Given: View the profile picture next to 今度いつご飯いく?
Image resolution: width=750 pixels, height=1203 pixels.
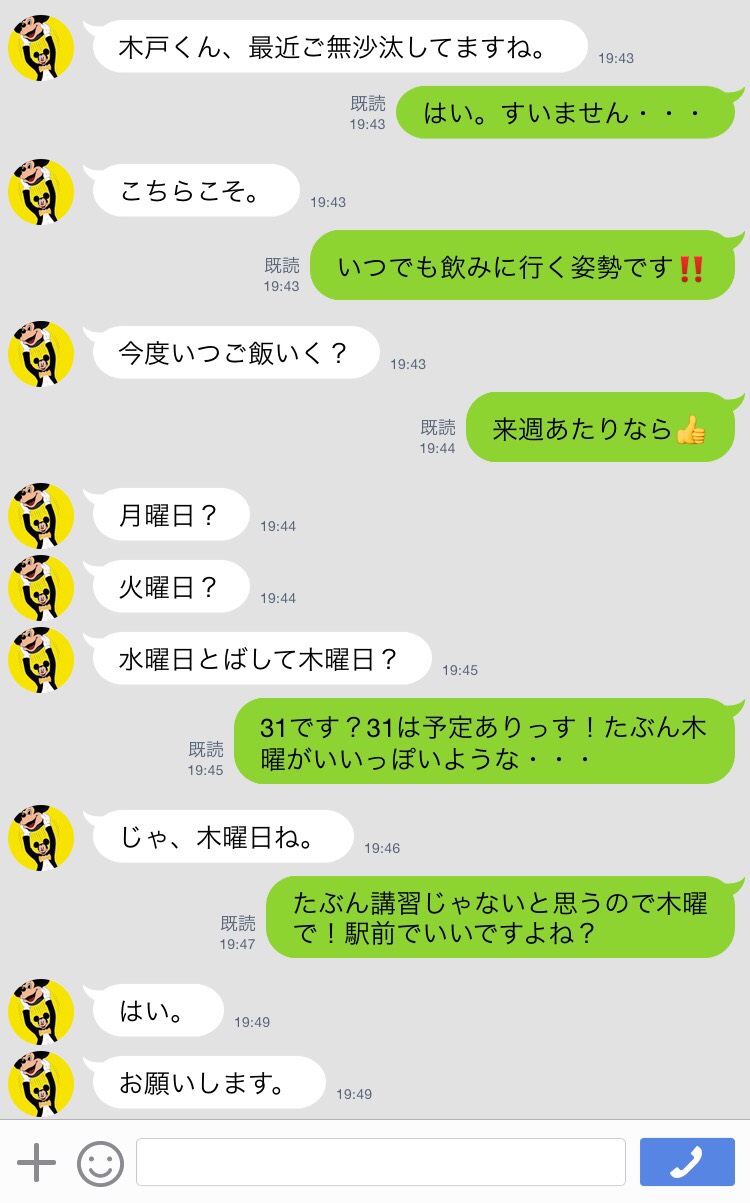Looking at the screenshot, I should tap(41, 354).
